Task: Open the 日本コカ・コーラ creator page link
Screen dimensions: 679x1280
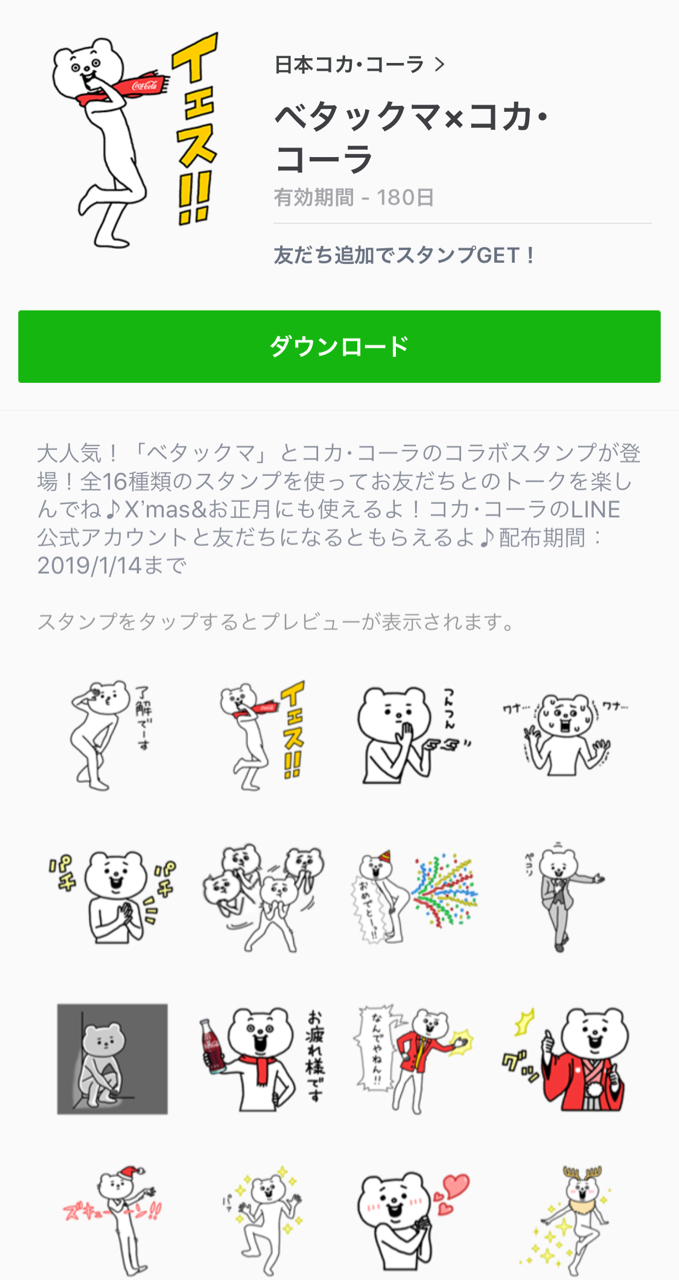Action: pos(360,65)
